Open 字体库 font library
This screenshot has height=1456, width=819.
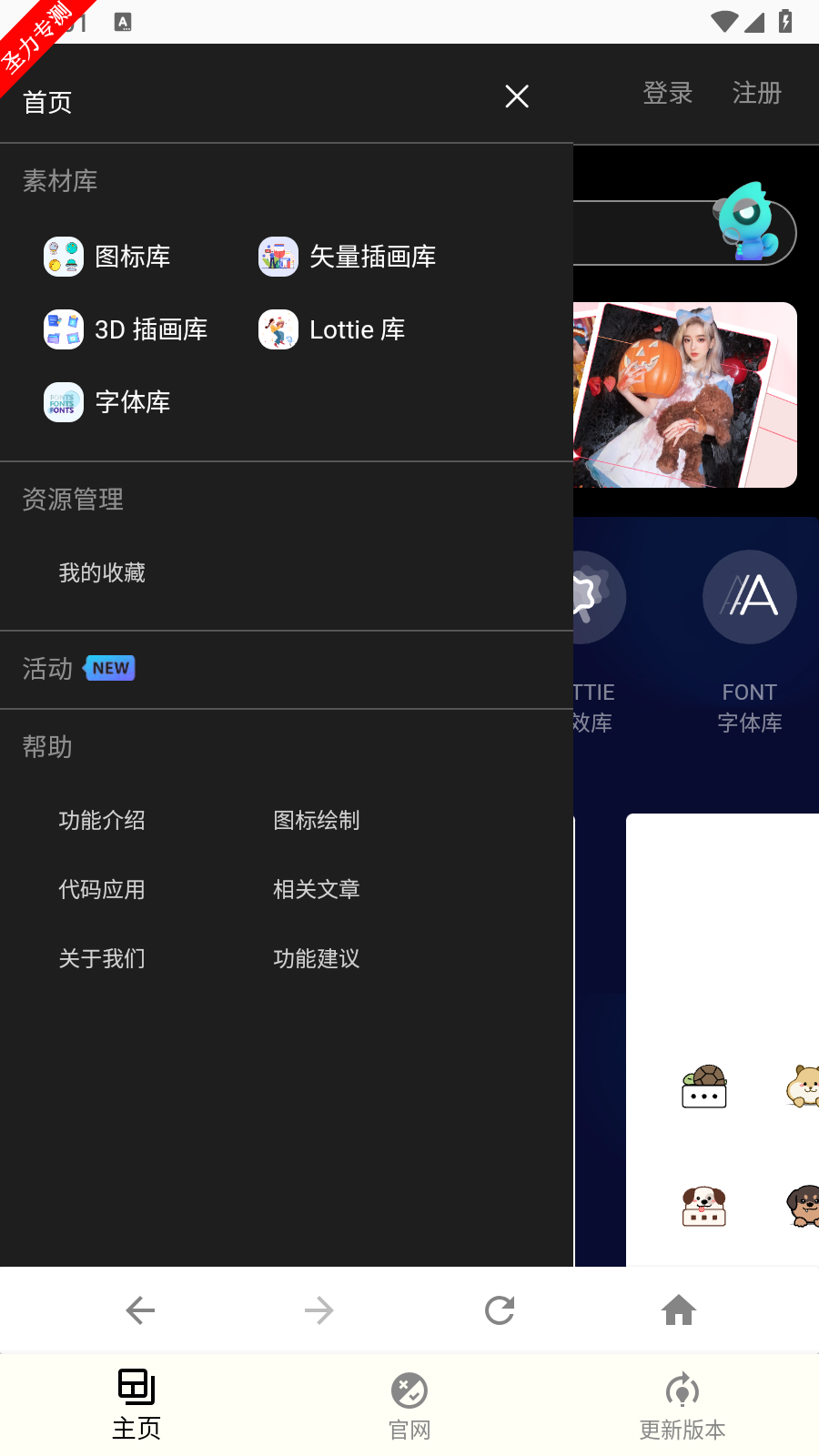click(x=109, y=402)
